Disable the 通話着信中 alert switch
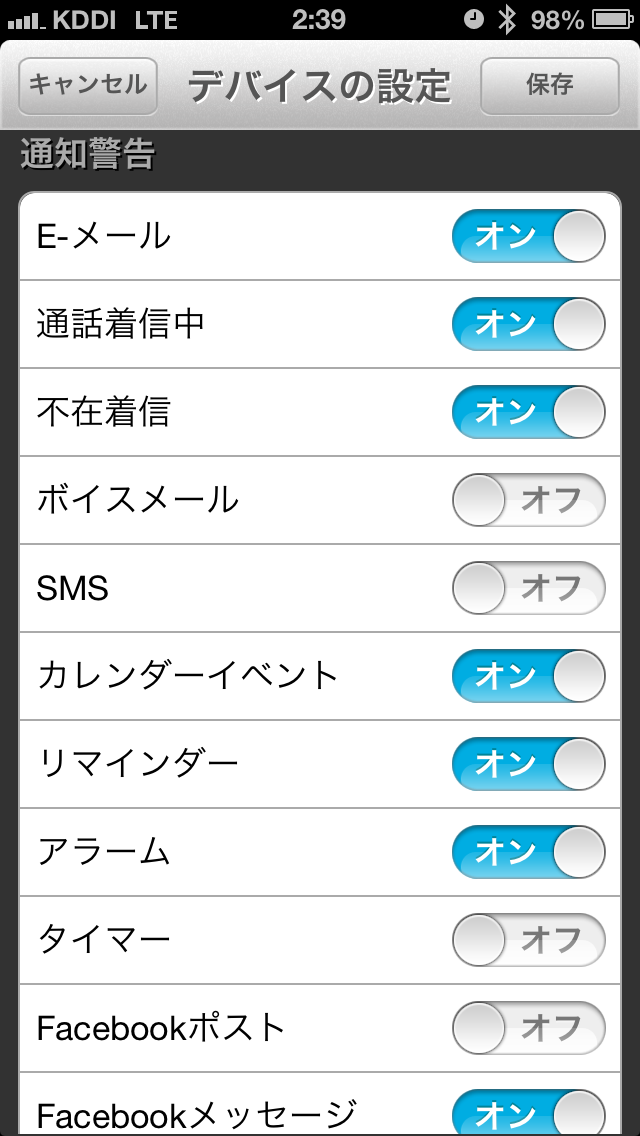 (x=528, y=325)
